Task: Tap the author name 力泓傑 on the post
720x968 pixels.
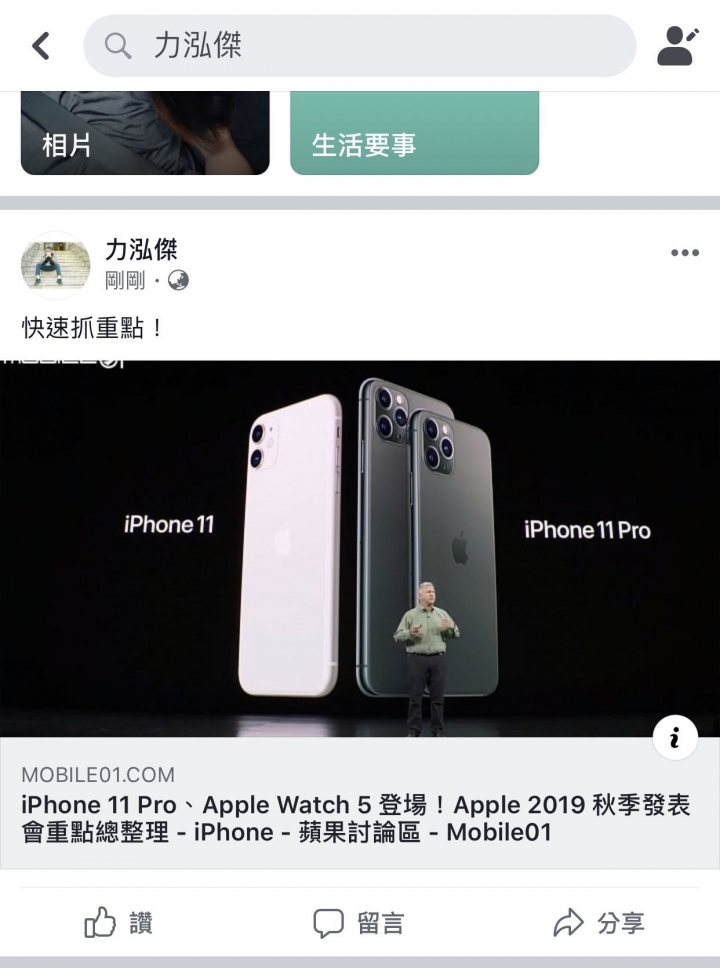Action: 141,250
